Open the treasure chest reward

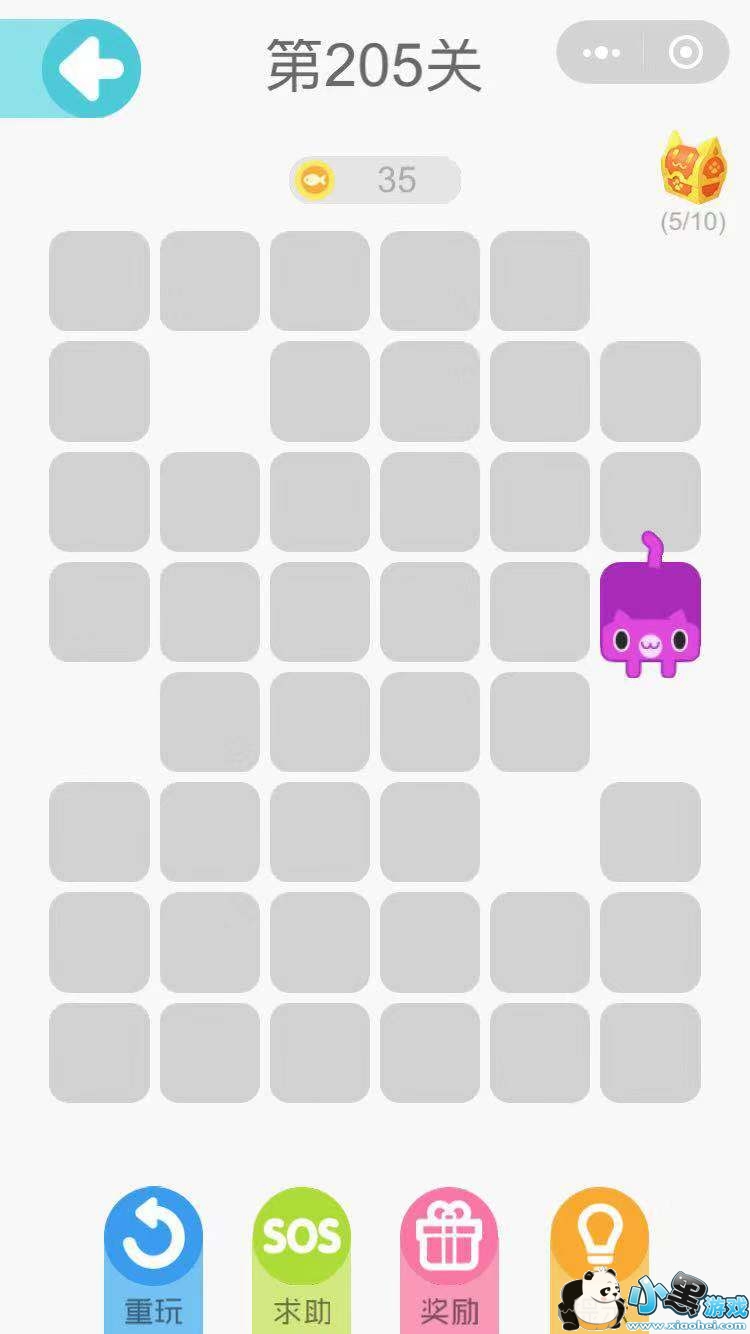(x=692, y=168)
